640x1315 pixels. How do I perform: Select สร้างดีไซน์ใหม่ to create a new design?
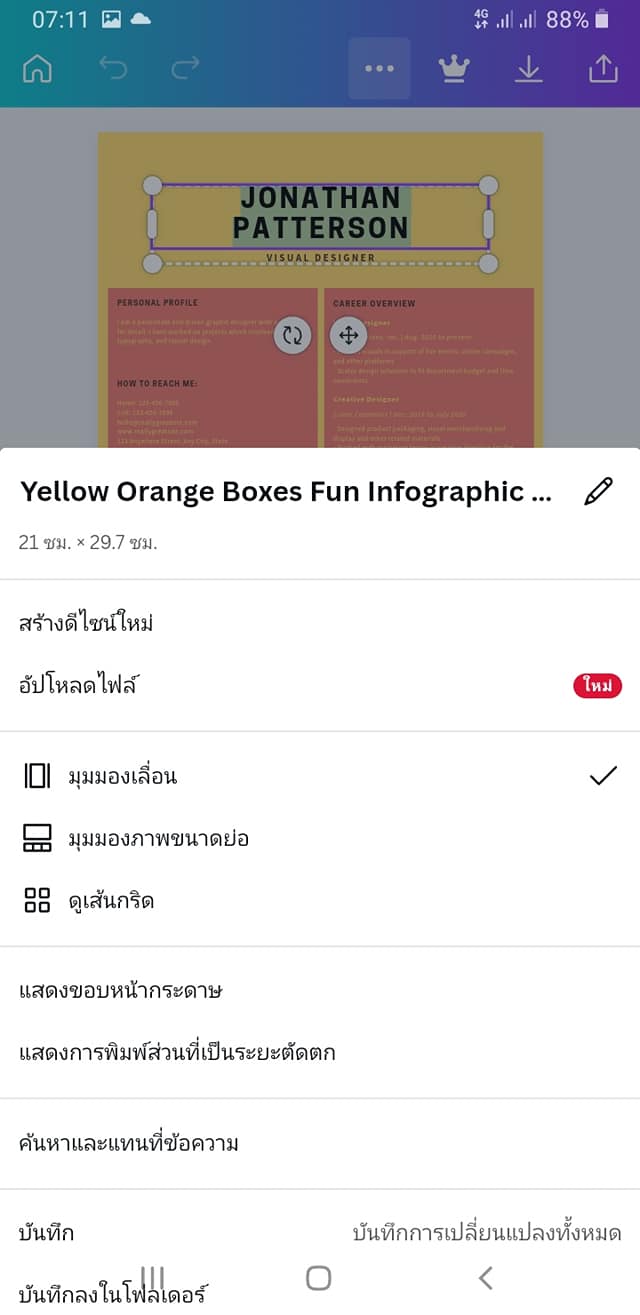tap(86, 624)
